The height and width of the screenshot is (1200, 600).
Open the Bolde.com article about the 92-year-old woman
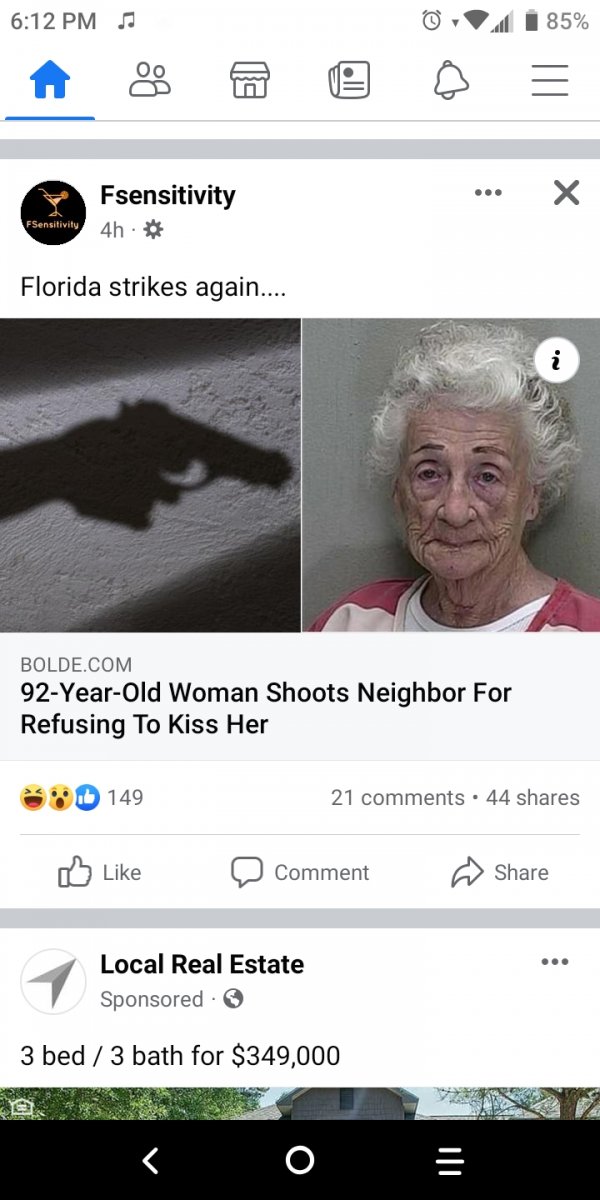tap(266, 708)
